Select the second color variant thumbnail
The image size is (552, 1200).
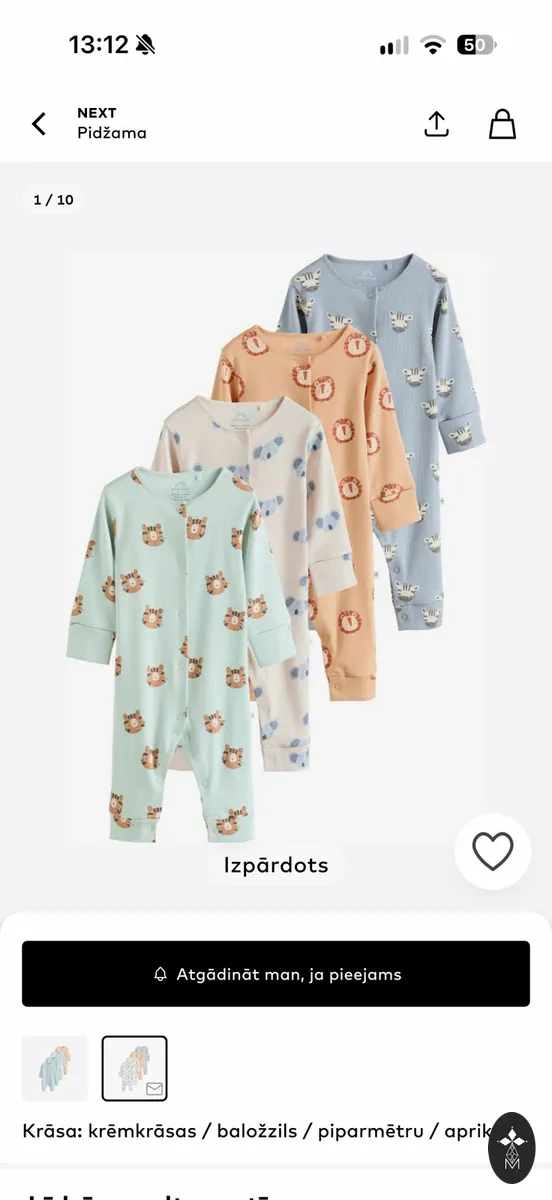coord(135,1068)
